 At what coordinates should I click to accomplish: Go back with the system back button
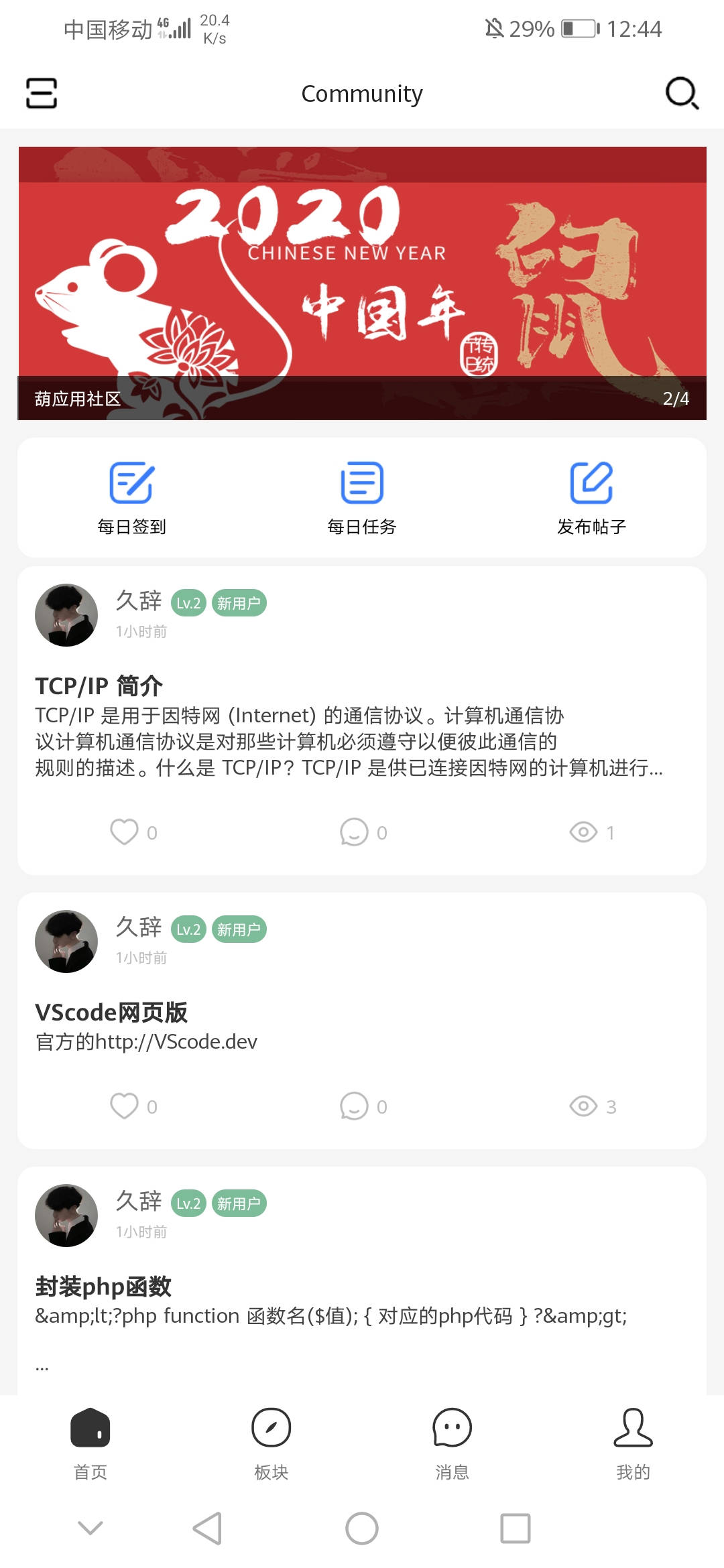208,1528
